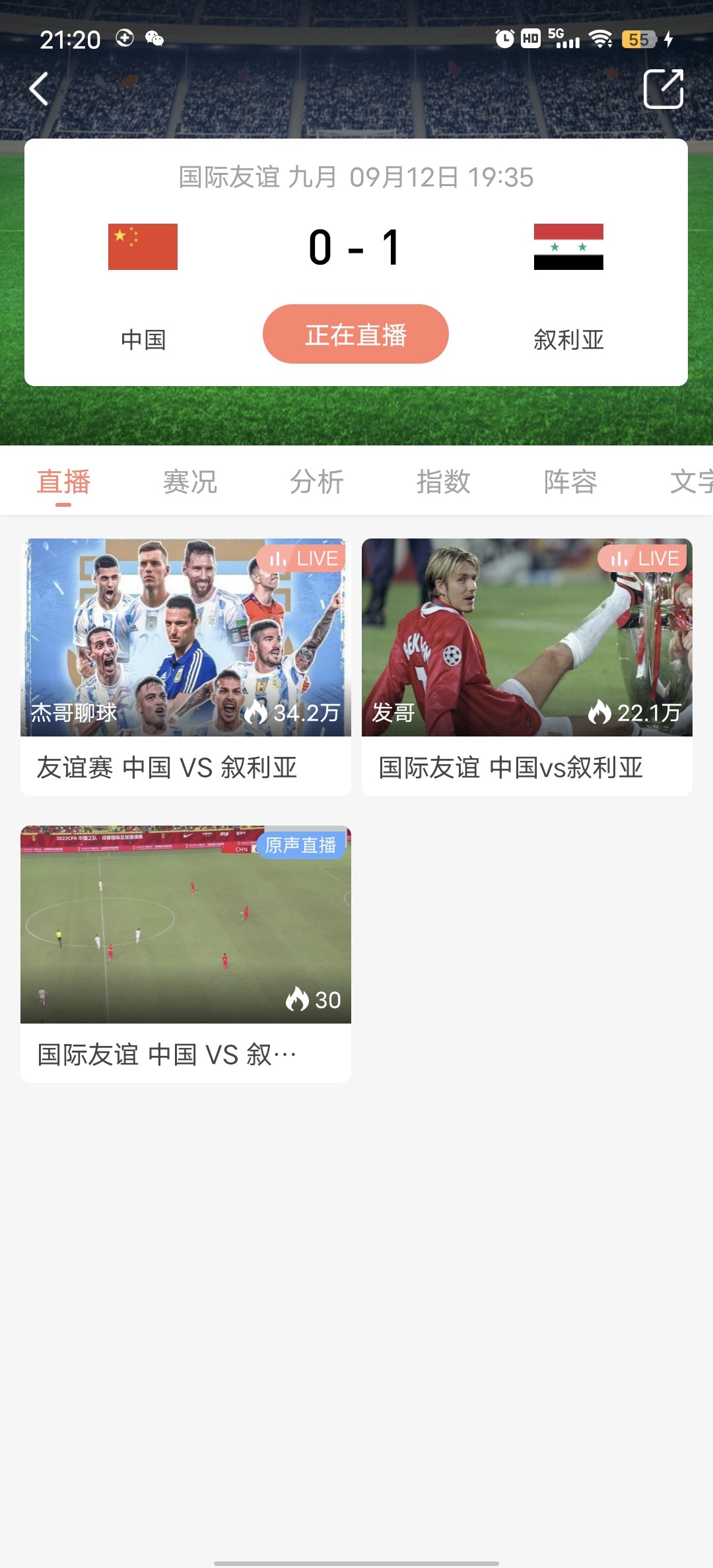The height and width of the screenshot is (1568, 713).
Task: Select the 直播 tab
Action: [63, 482]
